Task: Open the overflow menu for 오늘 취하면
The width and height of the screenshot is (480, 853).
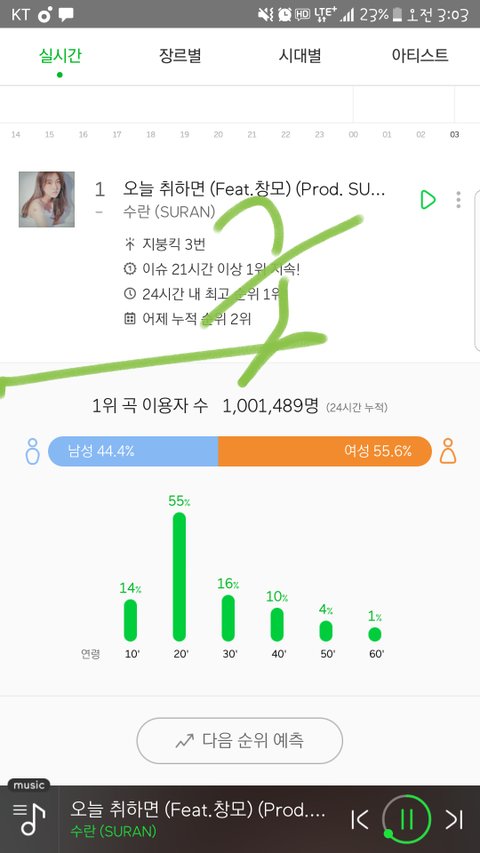Action: 458,200
